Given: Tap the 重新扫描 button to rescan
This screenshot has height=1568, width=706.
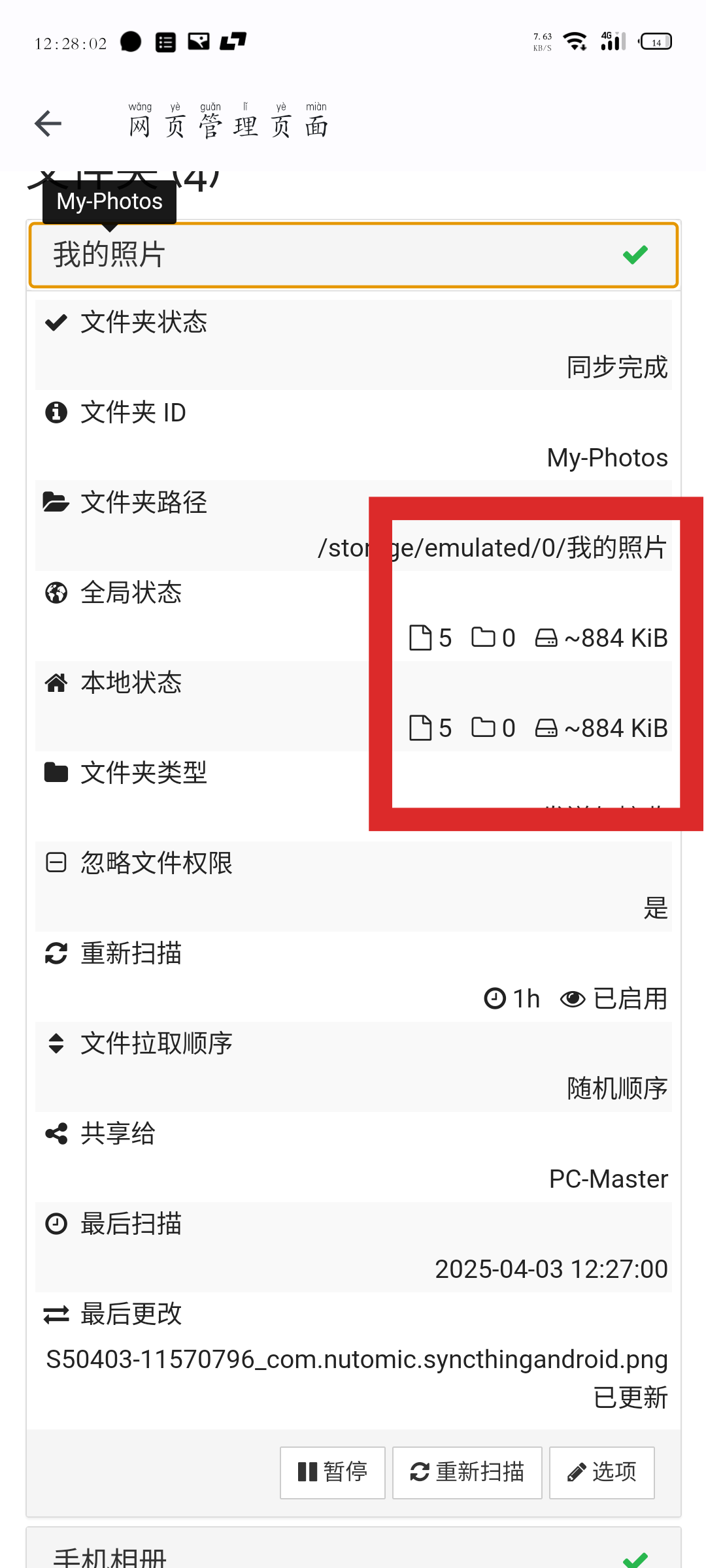Looking at the screenshot, I should tap(467, 1473).
